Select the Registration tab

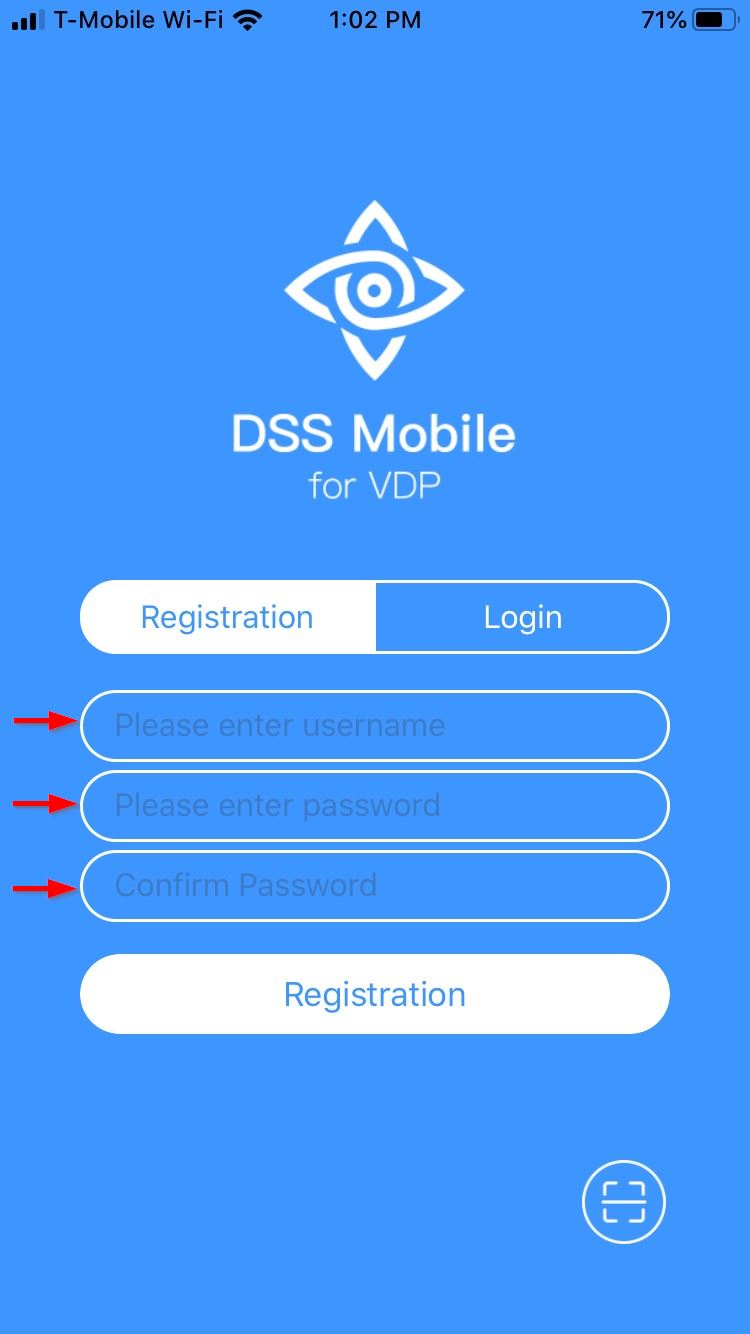tap(227, 617)
